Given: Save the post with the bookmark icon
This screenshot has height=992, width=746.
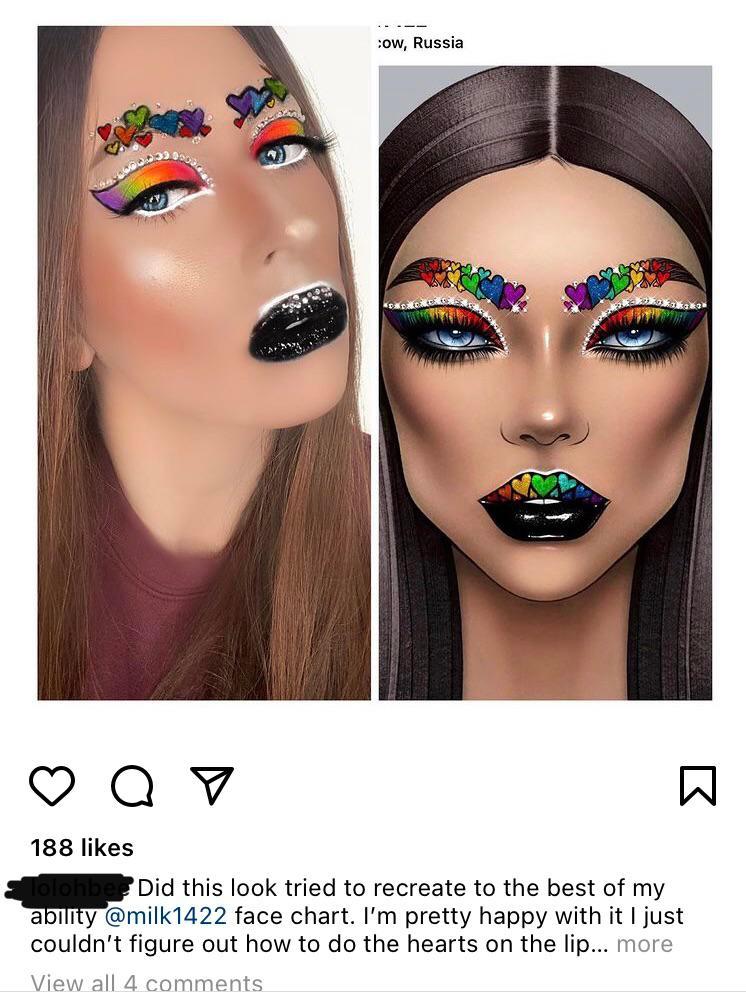Looking at the screenshot, I should (x=697, y=785).
